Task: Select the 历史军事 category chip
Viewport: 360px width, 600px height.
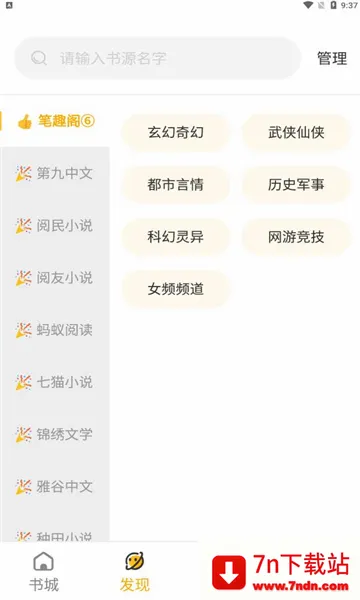Action: (x=296, y=185)
